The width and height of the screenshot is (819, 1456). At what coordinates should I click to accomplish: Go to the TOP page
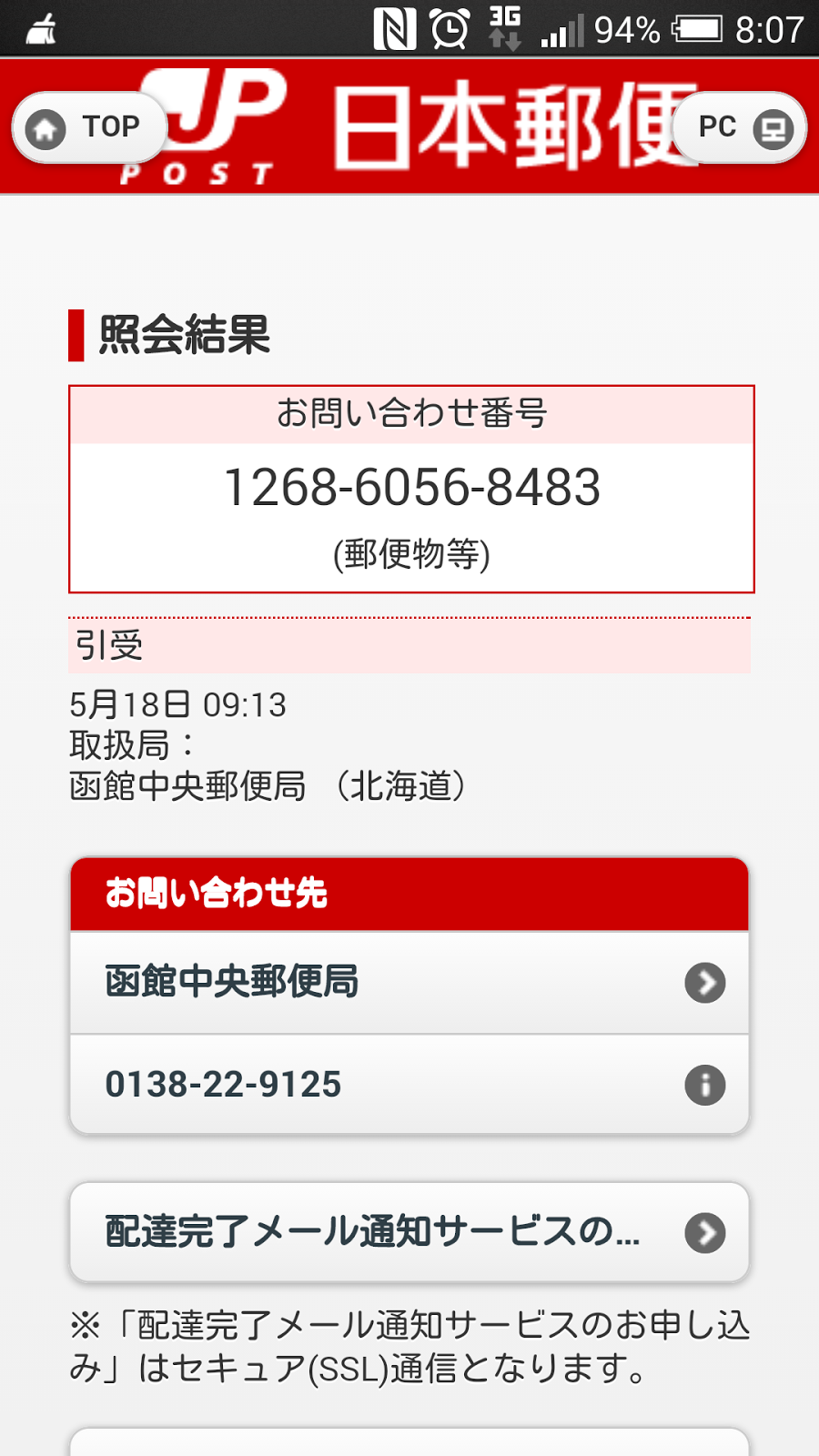pyautogui.click(x=89, y=127)
